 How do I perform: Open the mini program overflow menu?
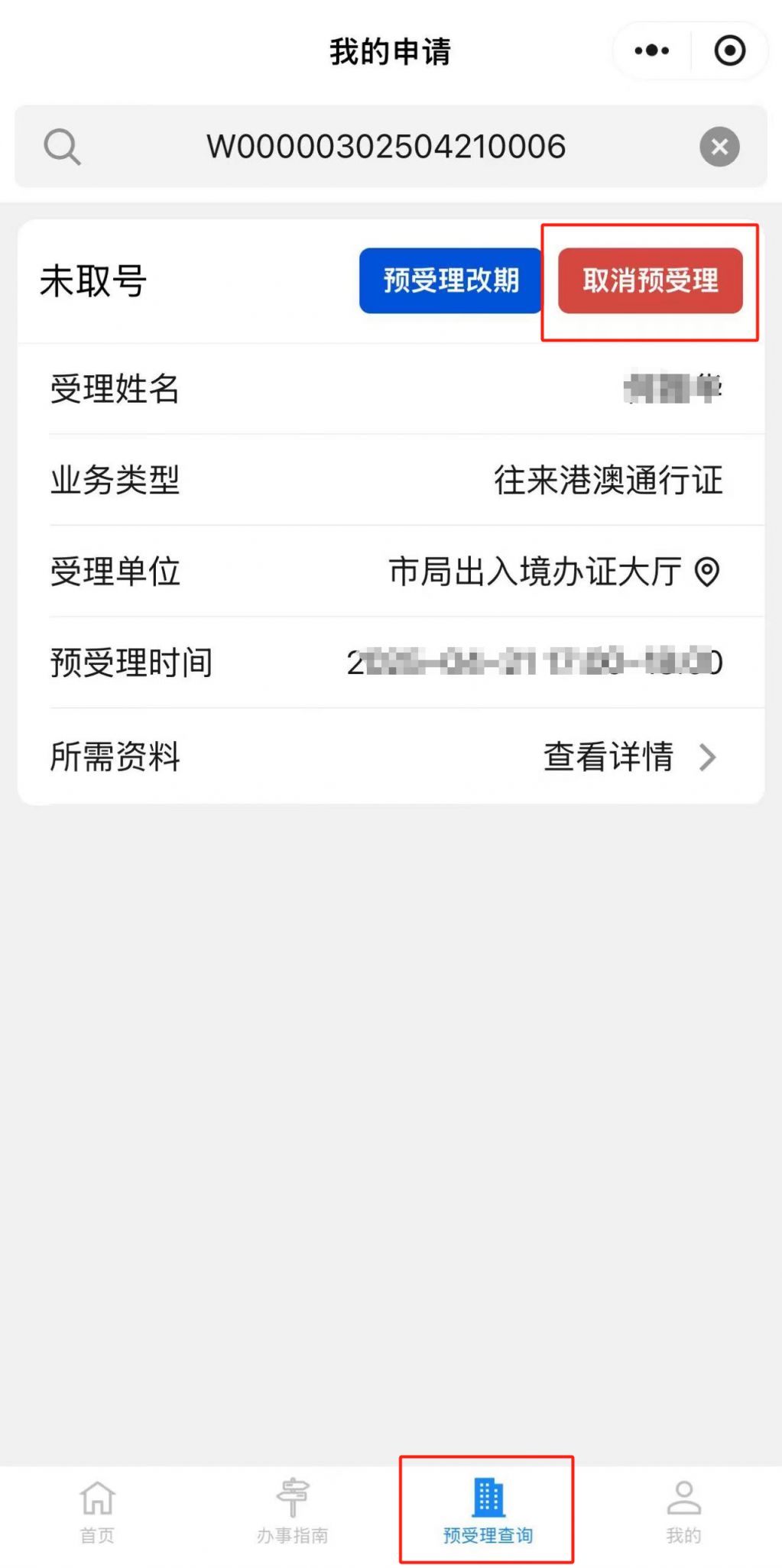coord(651,51)
